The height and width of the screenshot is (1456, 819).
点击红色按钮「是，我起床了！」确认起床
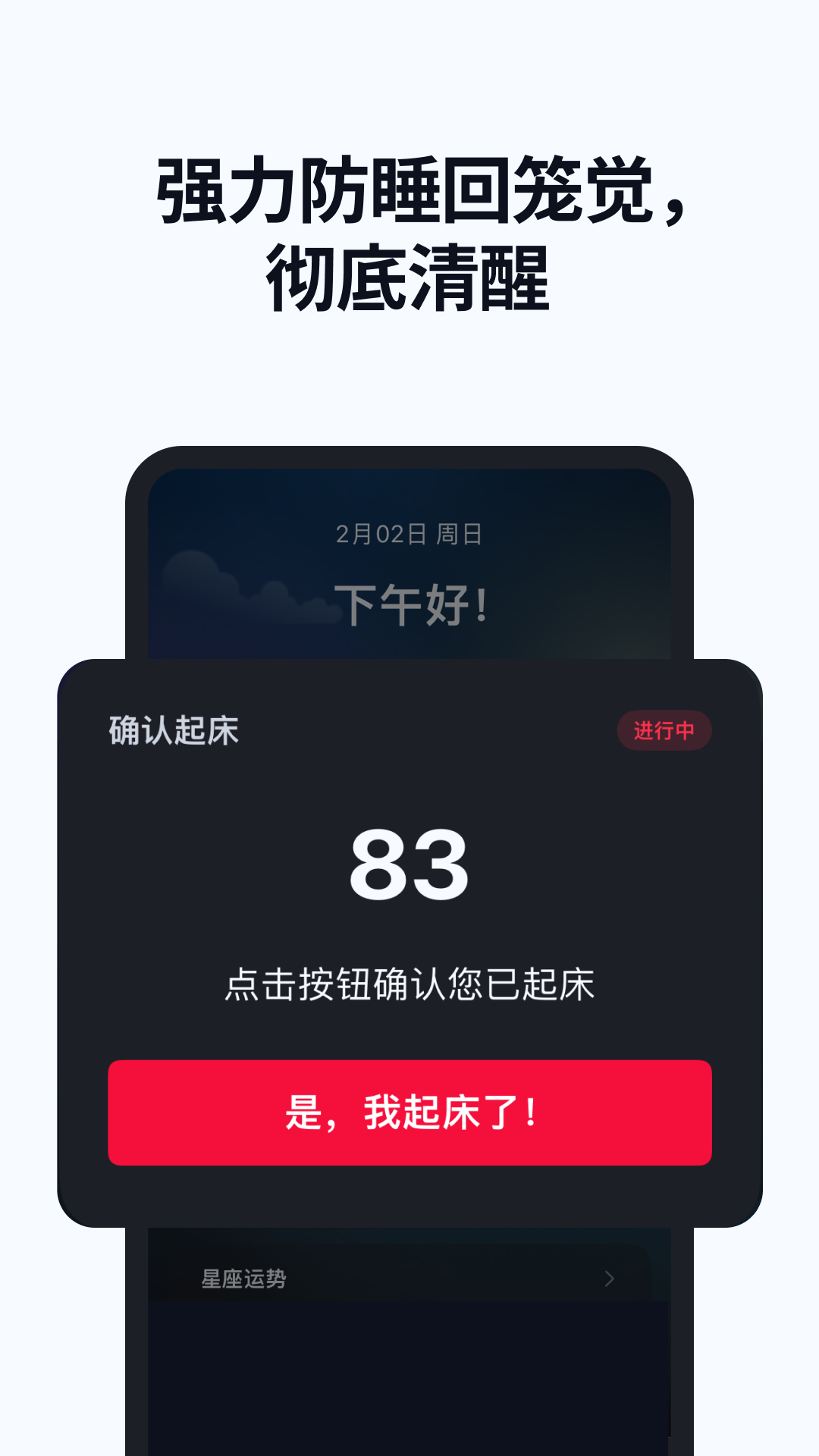pos(409,1112)
